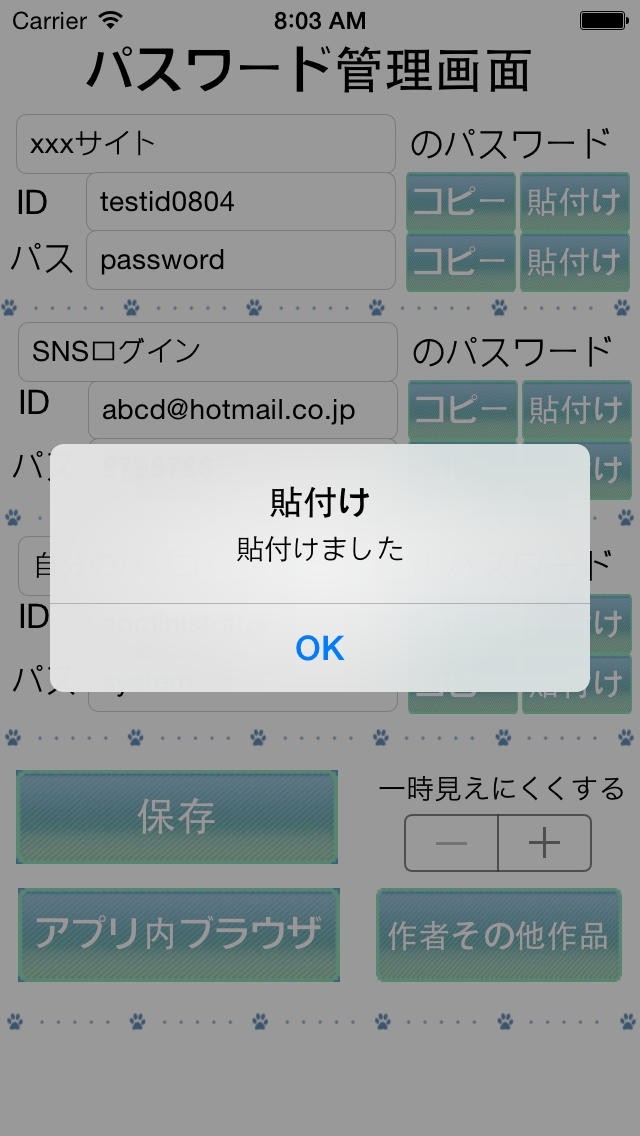The image size is (640, 1136).
Task: Edit the password text field
Action: coord(240,260)
